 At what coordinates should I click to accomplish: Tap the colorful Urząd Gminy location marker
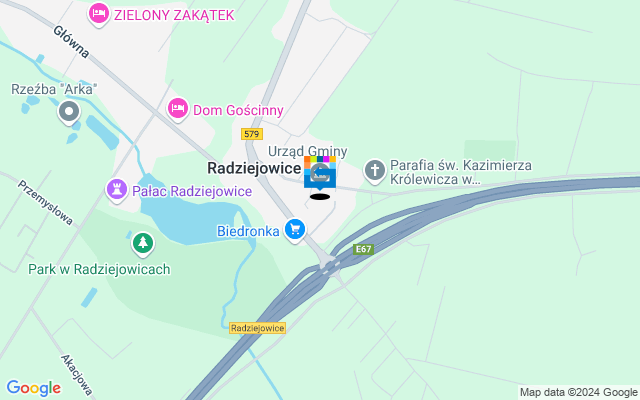point(320,172)
